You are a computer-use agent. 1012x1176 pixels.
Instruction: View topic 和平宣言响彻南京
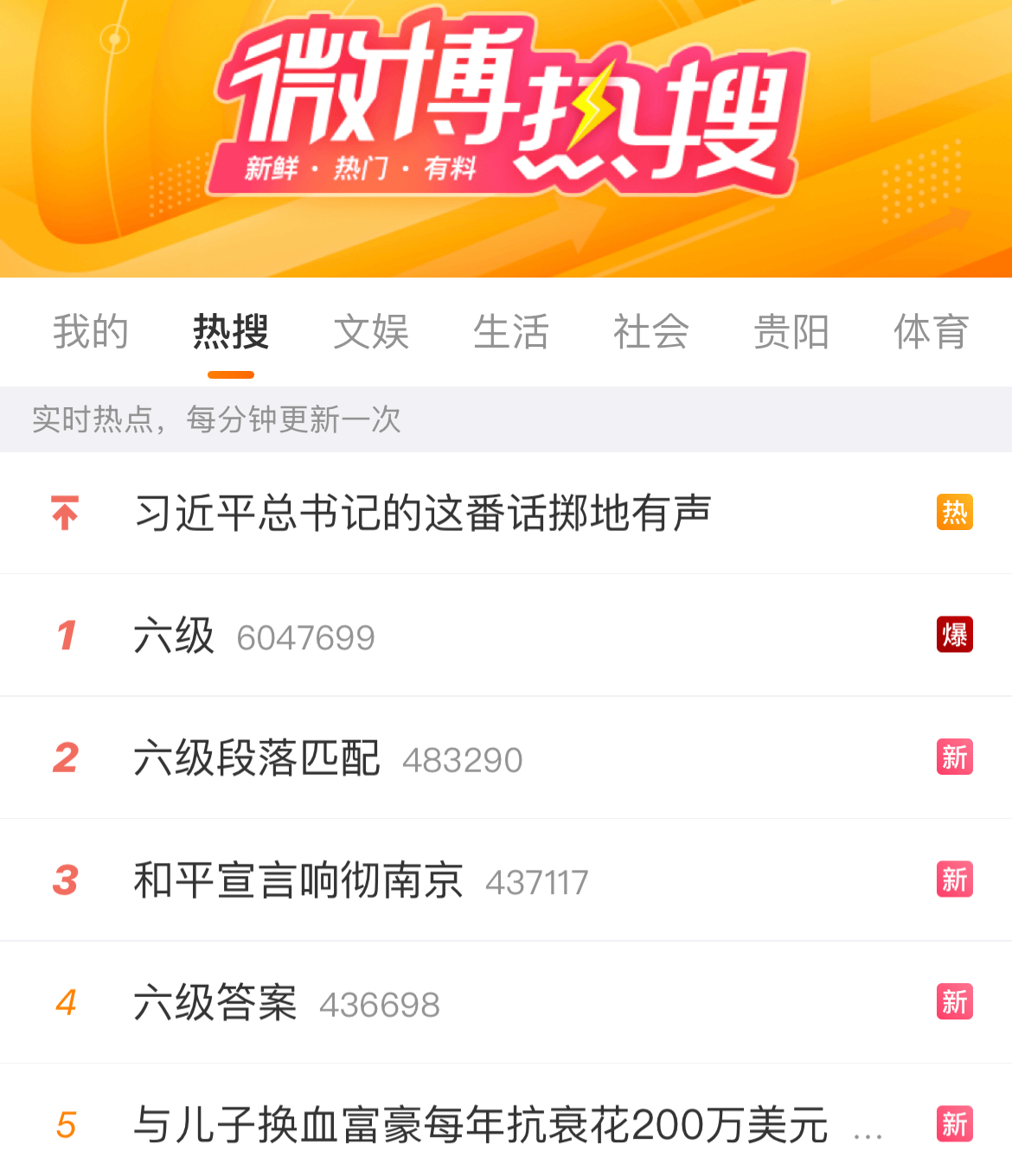pos(298,881)
